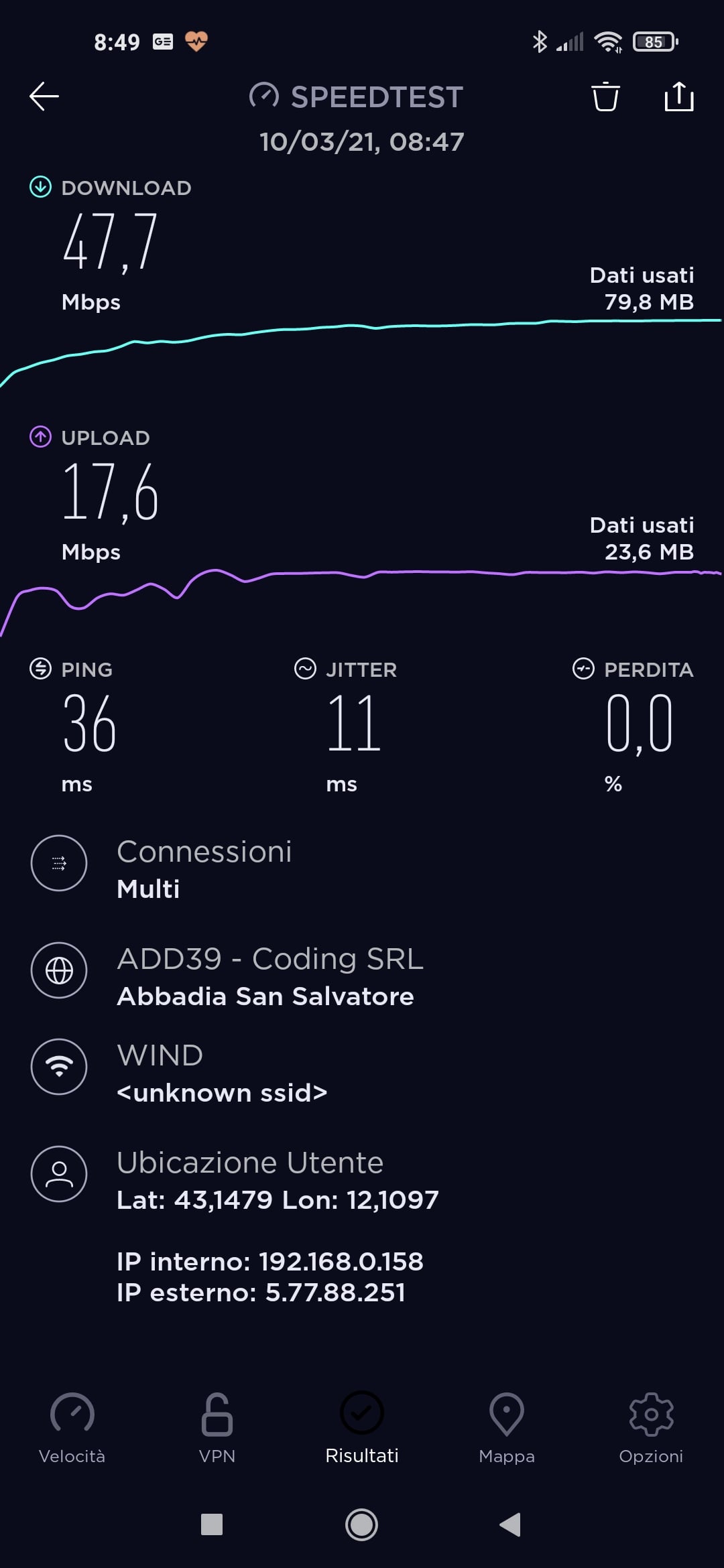Select the Risultati tab
Image resolution: width=724 pixels, height=1568 pixels.
362,1427
